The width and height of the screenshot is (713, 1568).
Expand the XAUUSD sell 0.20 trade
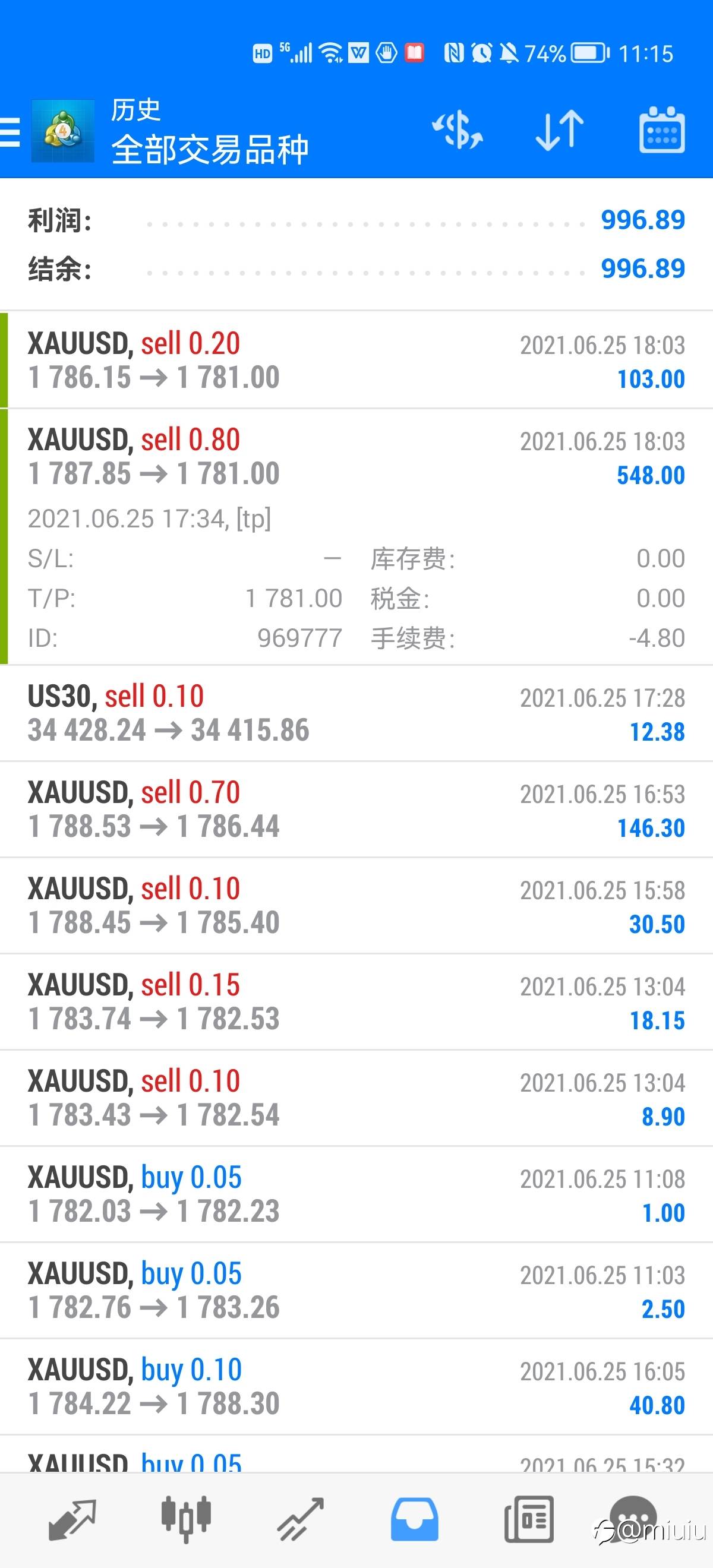pyautogui.click(x=356, y=361)
